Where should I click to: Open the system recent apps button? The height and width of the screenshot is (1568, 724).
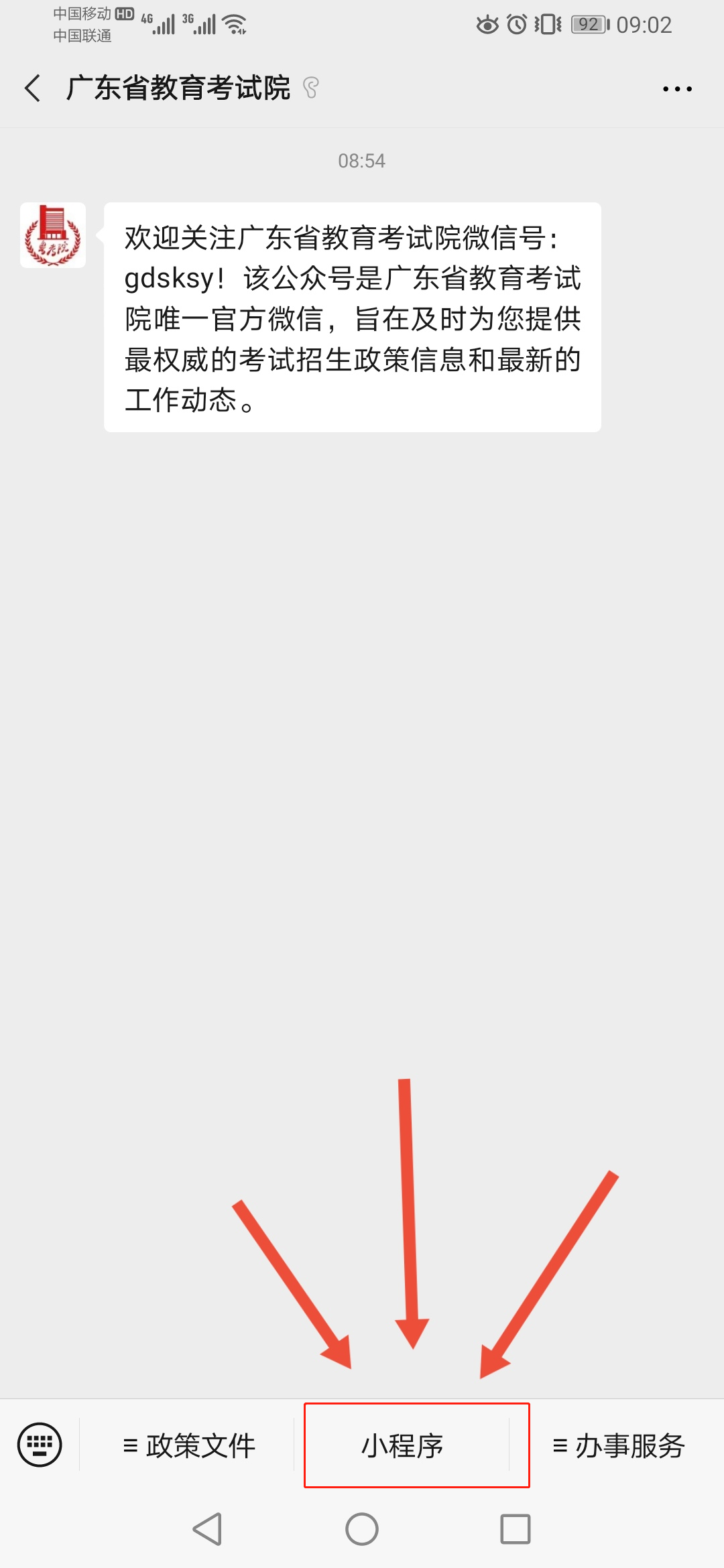coord(515,1529)
